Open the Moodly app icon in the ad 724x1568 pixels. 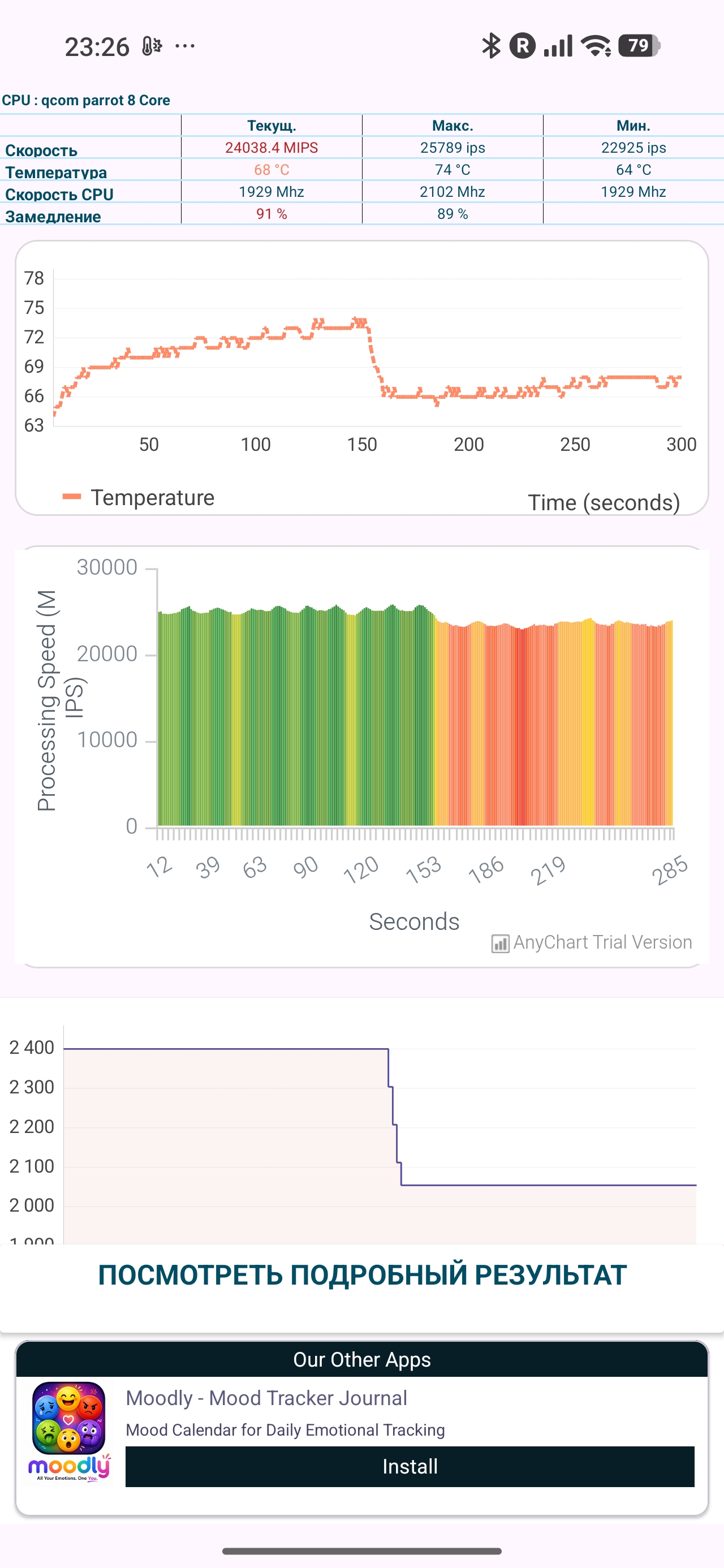click(69, 1431)
